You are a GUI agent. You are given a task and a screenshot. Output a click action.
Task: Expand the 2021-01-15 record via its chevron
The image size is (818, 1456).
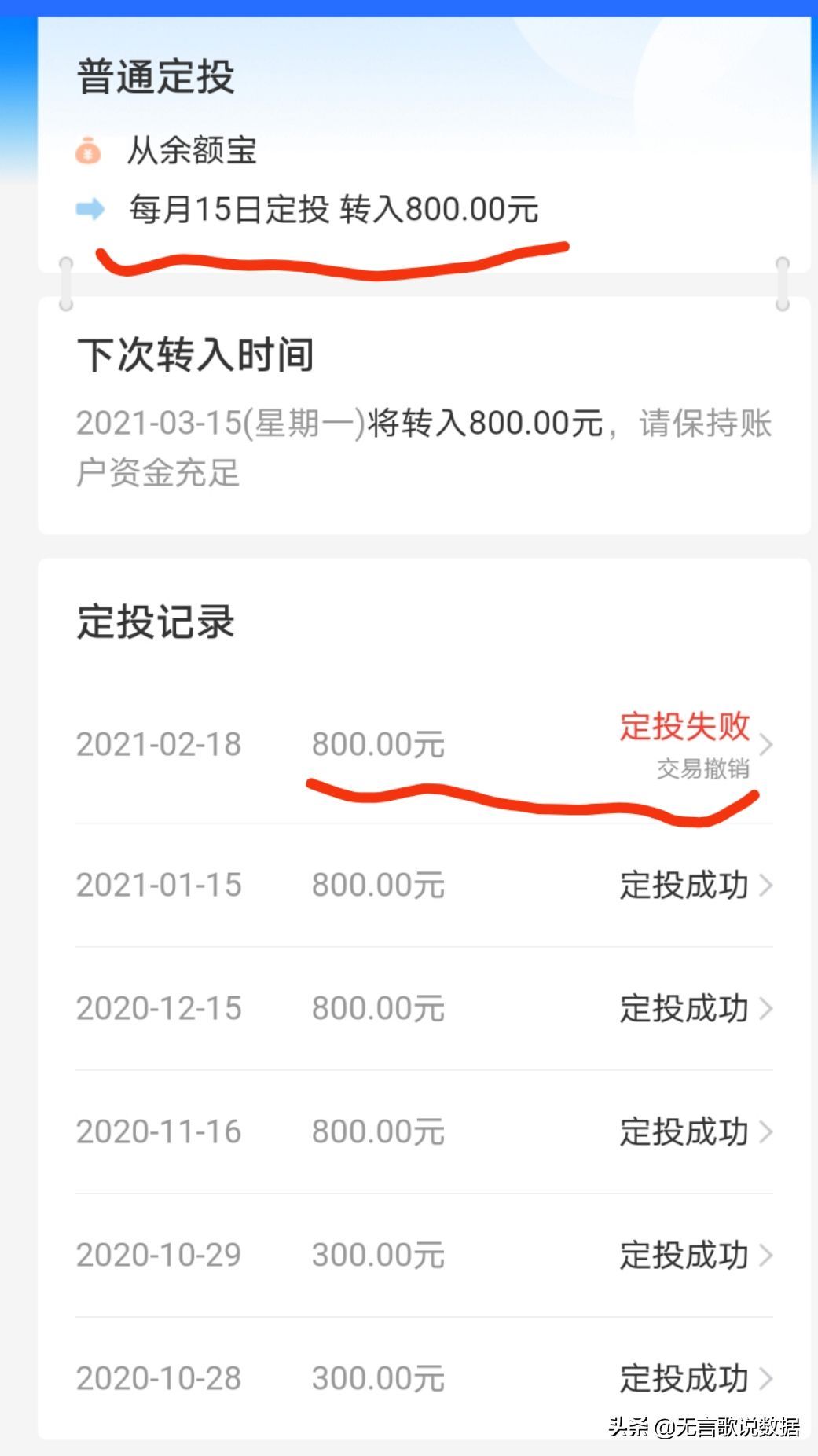(x=768, y=886)
